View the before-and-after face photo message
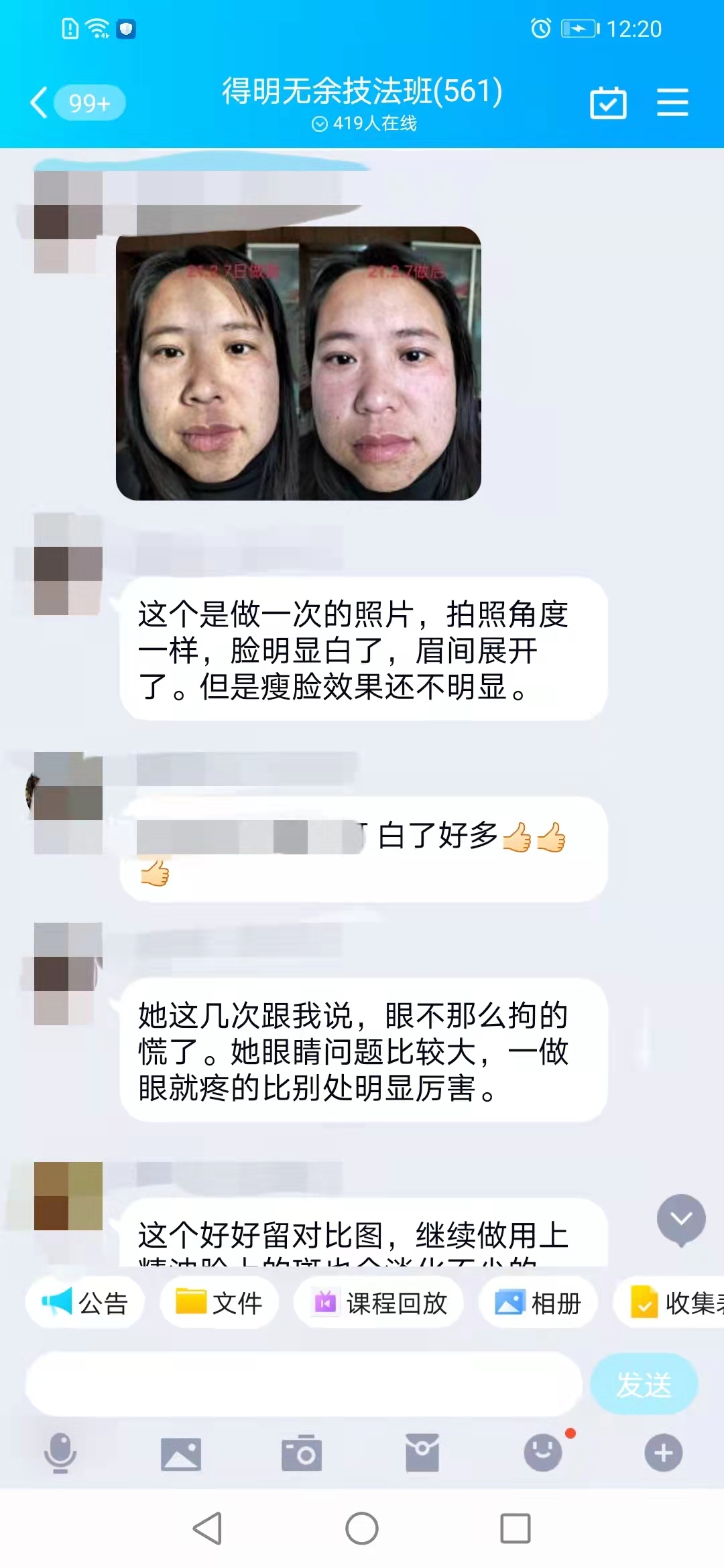The image size is (724, 1568). click(x=298, y=363)
